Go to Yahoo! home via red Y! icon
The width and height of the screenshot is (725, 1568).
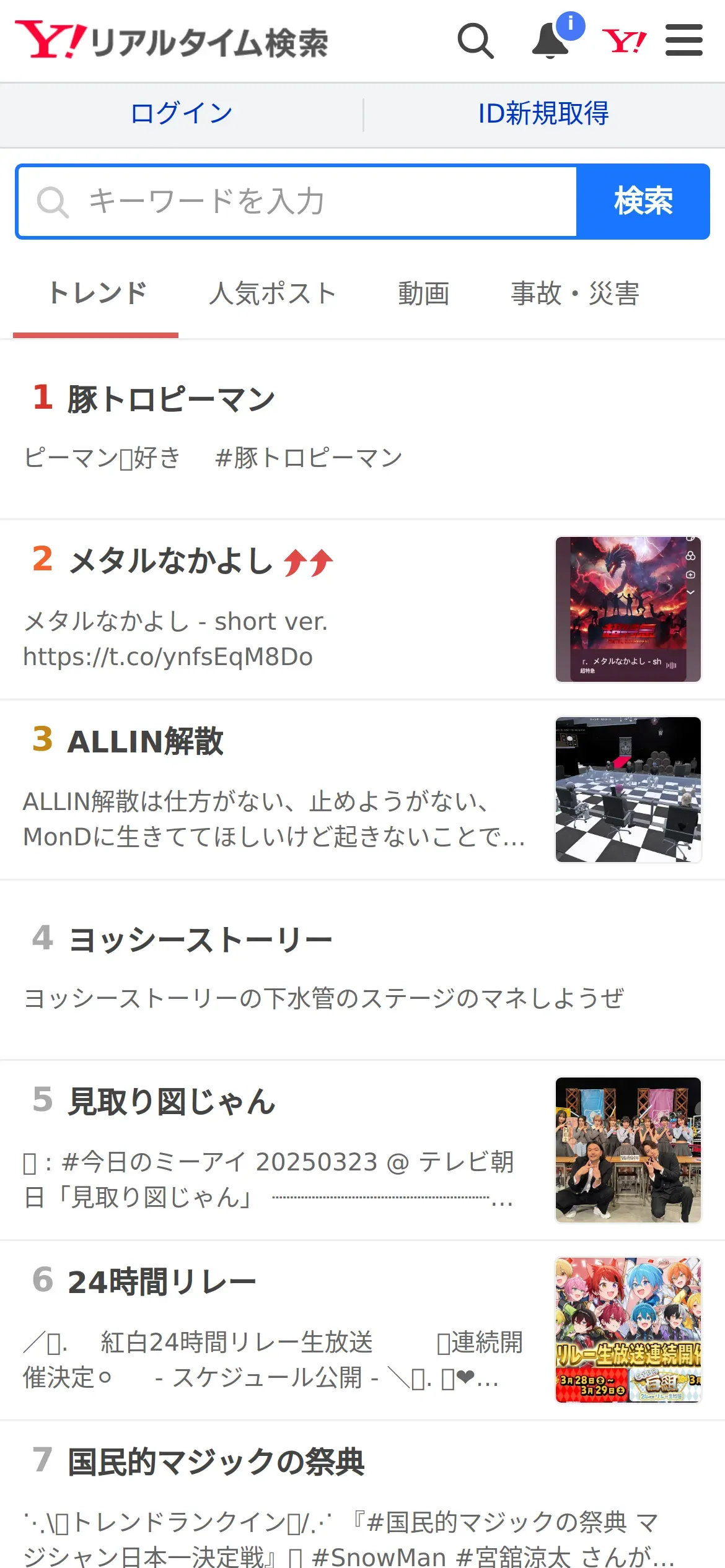click(x=624, y=41)
